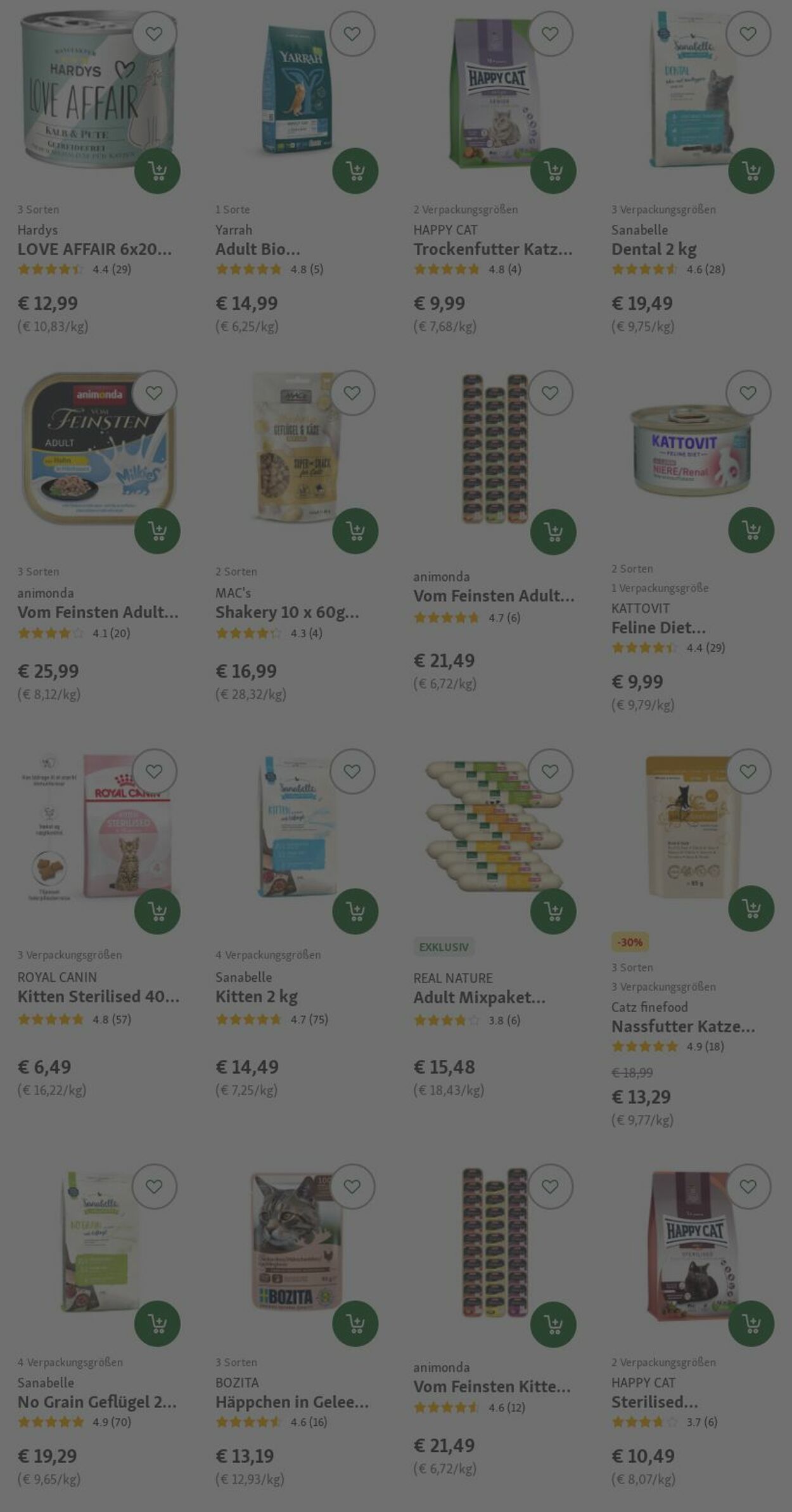Open KATTOVIT Feline Diet product
The height and width of the screenshot is (1512, 792).
[x=658, y=628]
